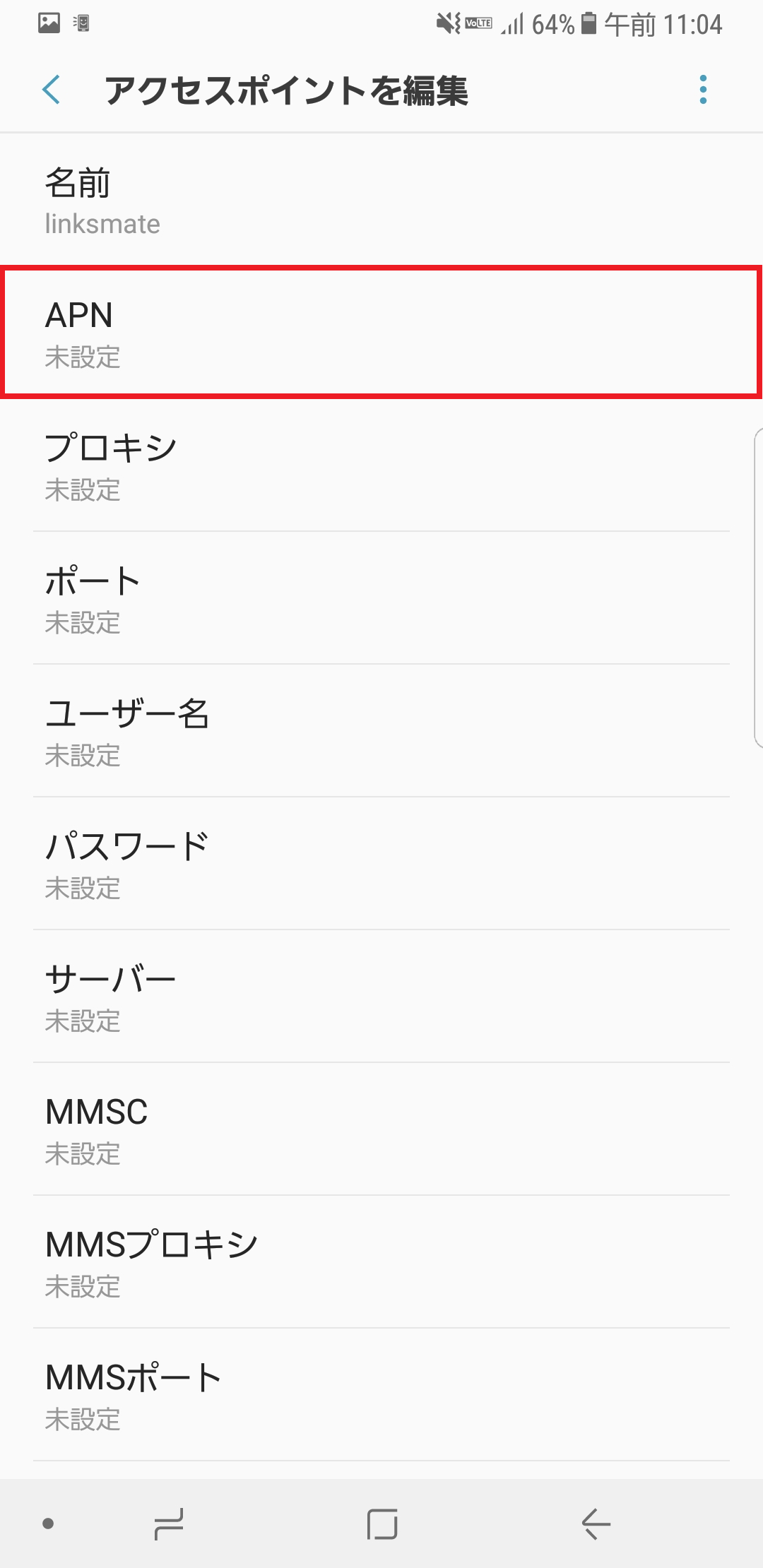
Task: Open the プロキシ setting
Action: [x=381, y=466]
